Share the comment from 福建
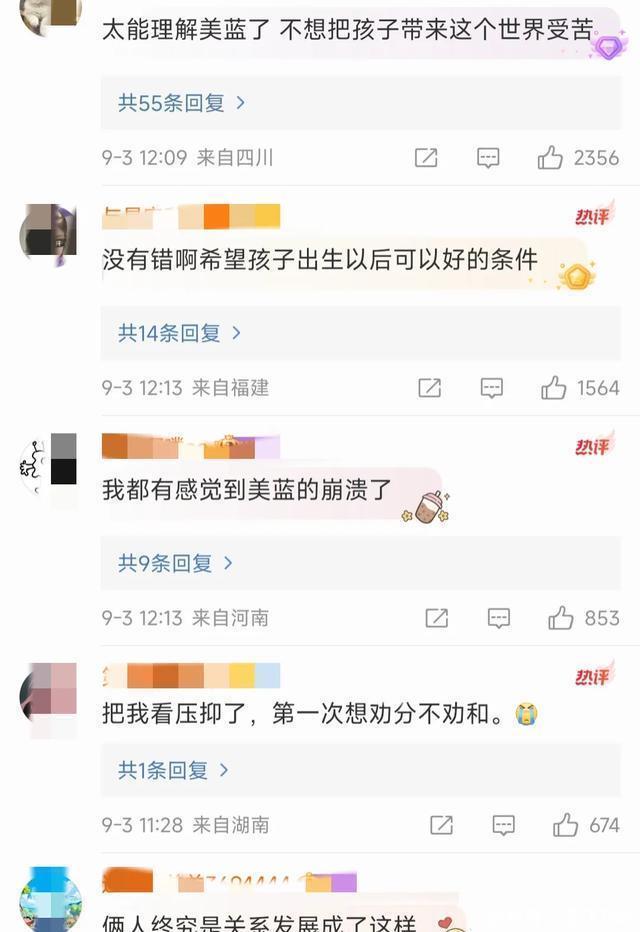The image size is (640, 932). click(429, 388)
